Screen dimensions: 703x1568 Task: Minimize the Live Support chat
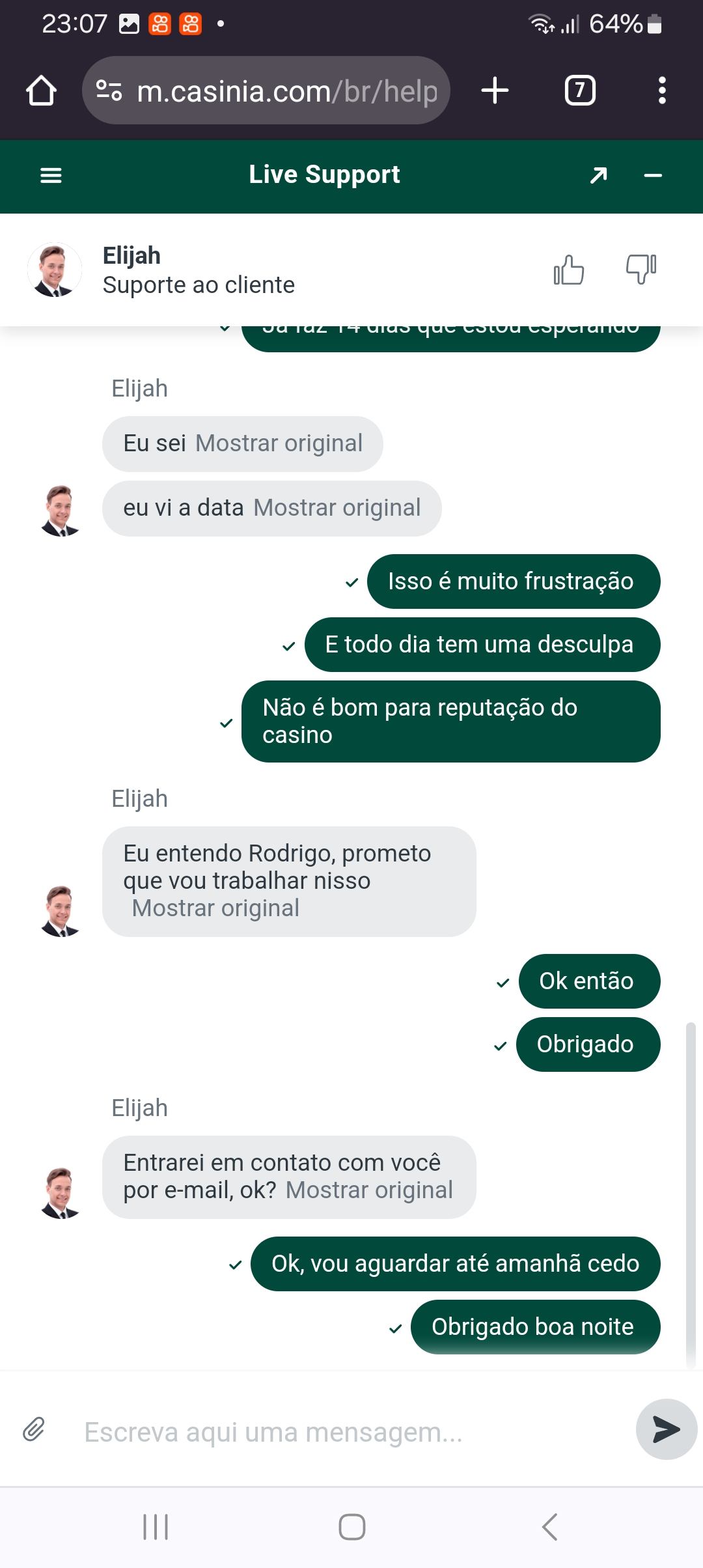click(x=653, y=175)
